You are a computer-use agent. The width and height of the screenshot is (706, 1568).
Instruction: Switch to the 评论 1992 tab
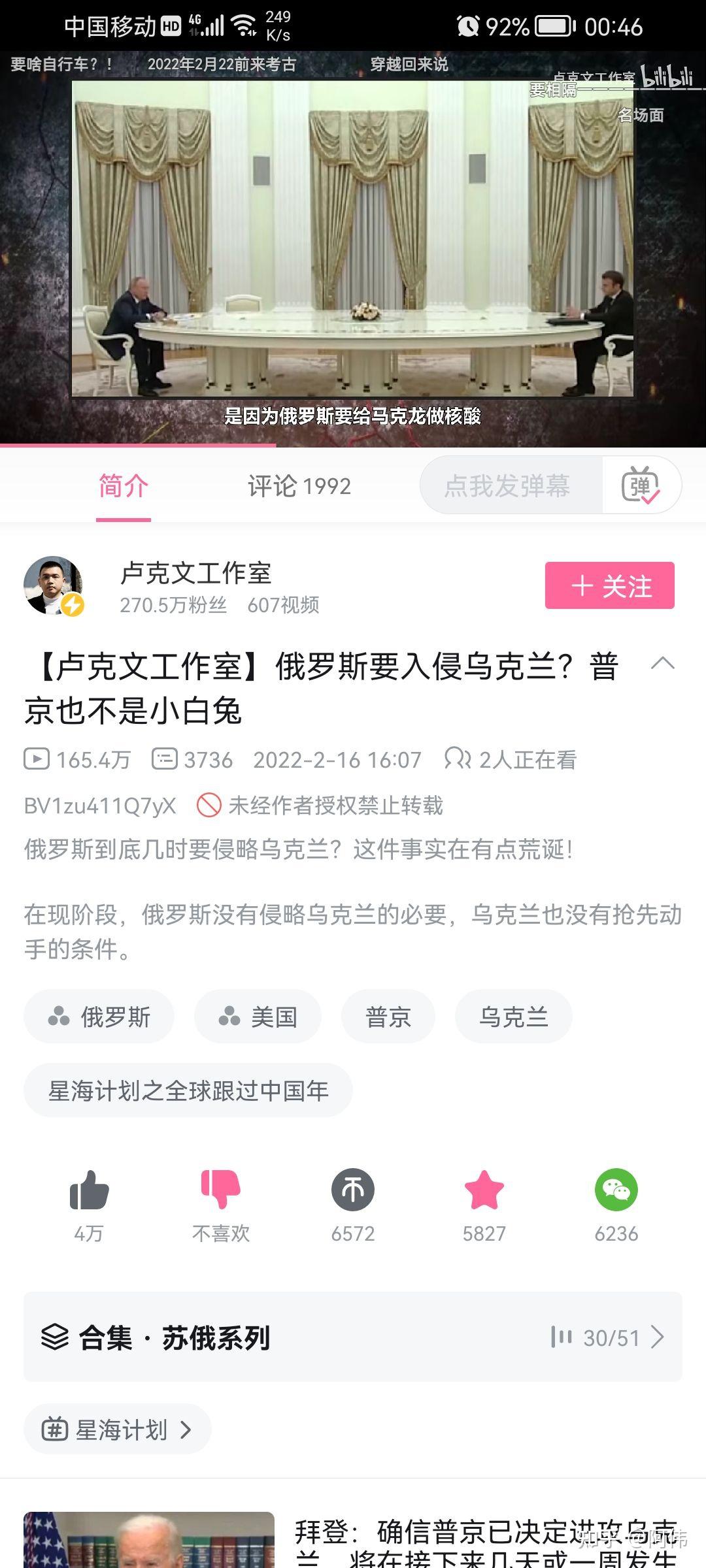(299, 486)
